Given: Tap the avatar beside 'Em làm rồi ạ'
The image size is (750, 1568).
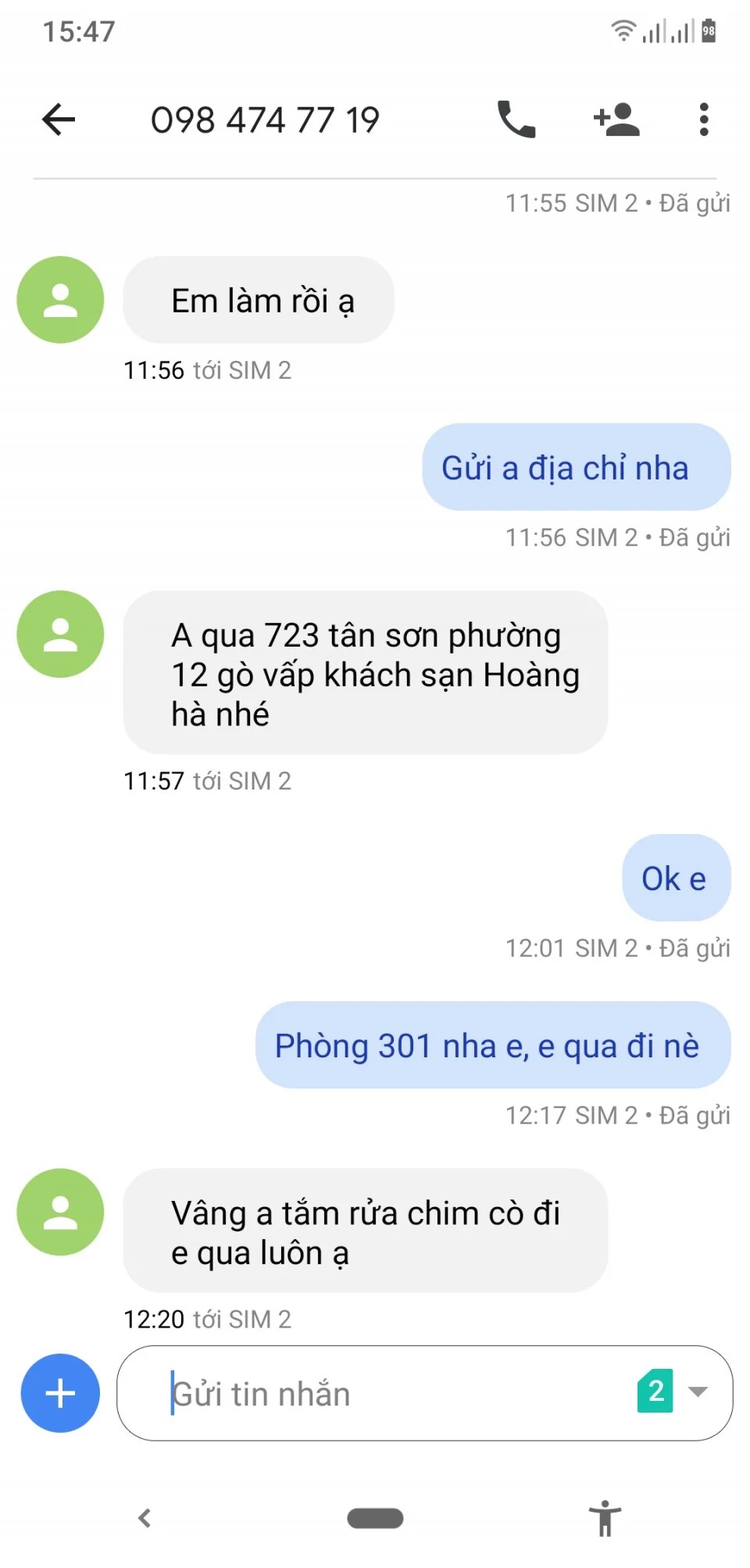Looking at the screenshot, I should (x=60, y=300).
